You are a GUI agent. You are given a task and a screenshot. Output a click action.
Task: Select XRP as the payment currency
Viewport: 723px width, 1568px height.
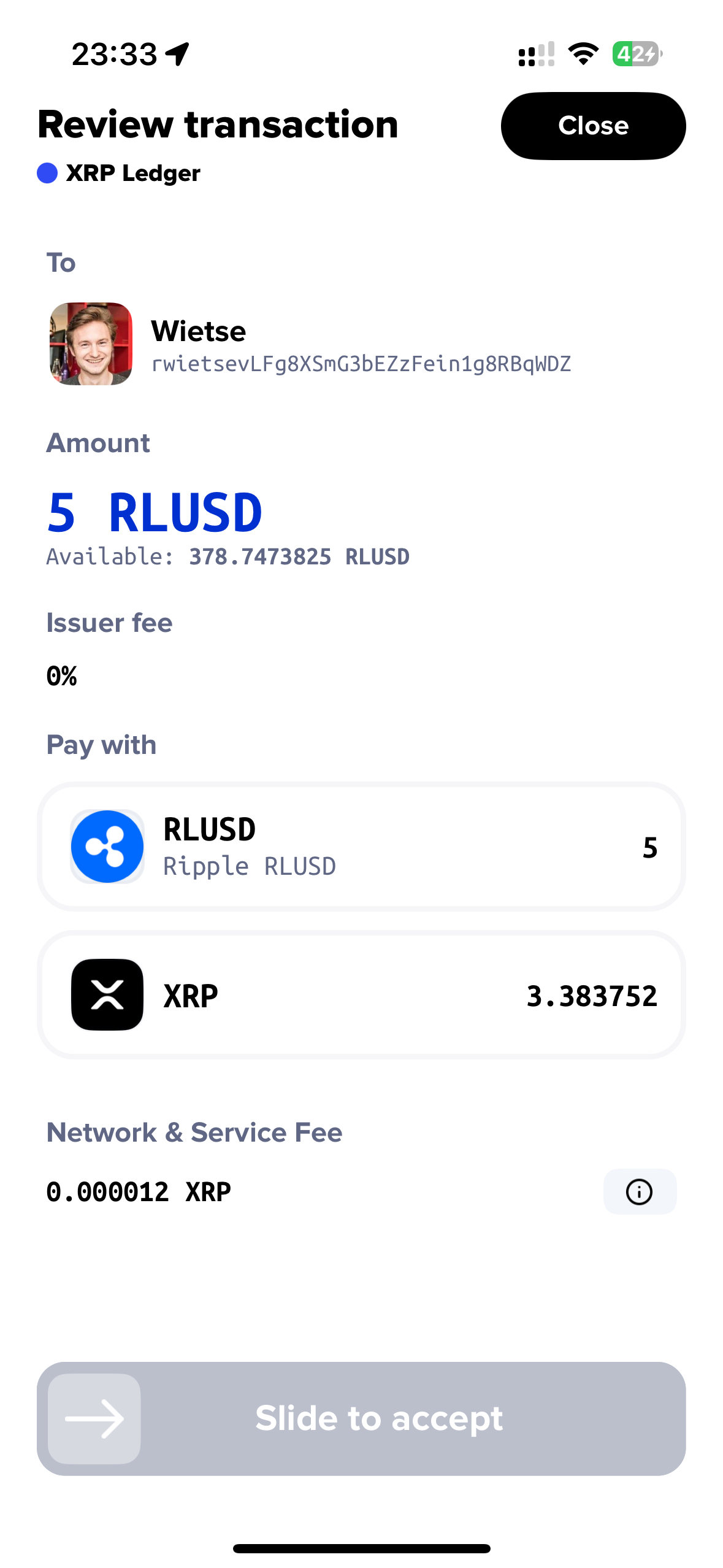pyautogui.click(x=361, y=994)
